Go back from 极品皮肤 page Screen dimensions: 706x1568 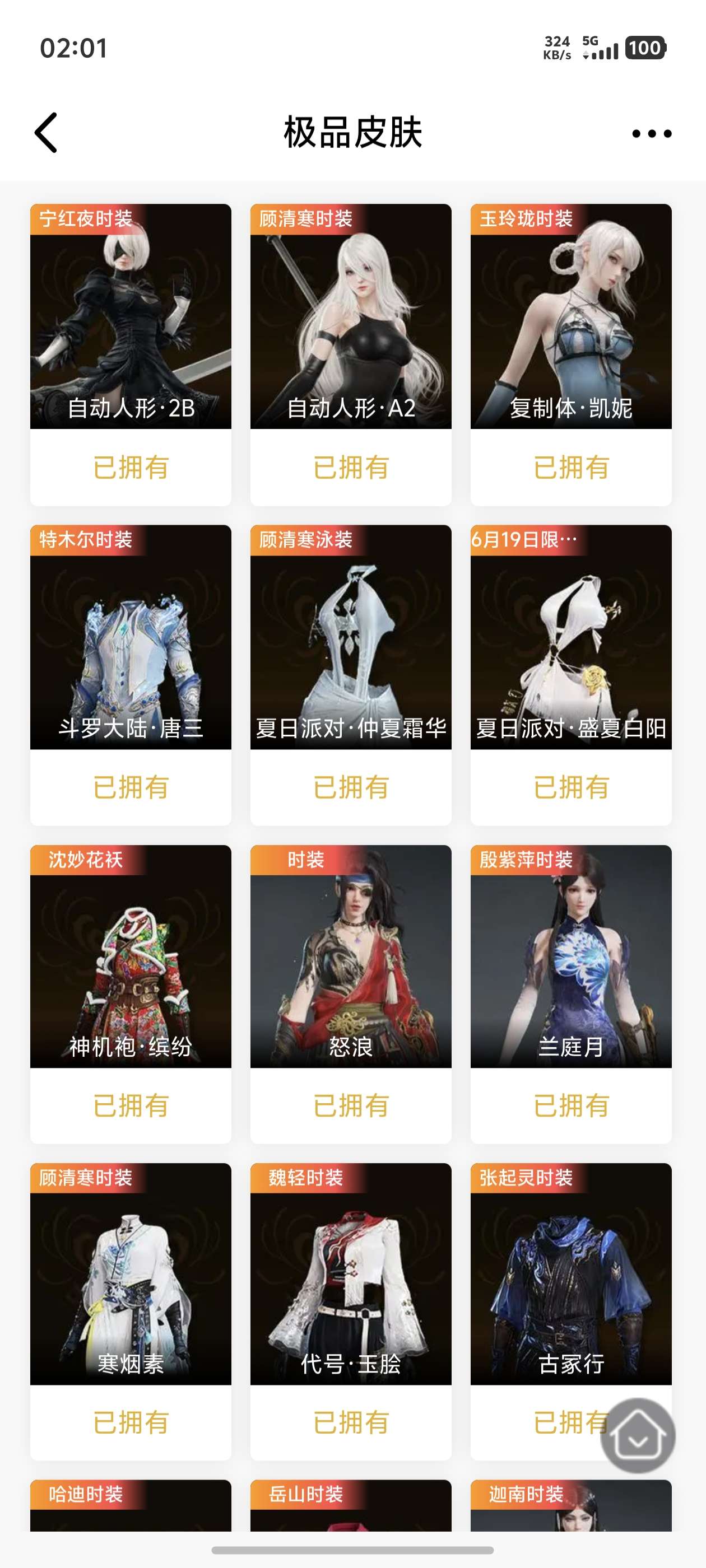pyautogui.click(x=47, y=132)
